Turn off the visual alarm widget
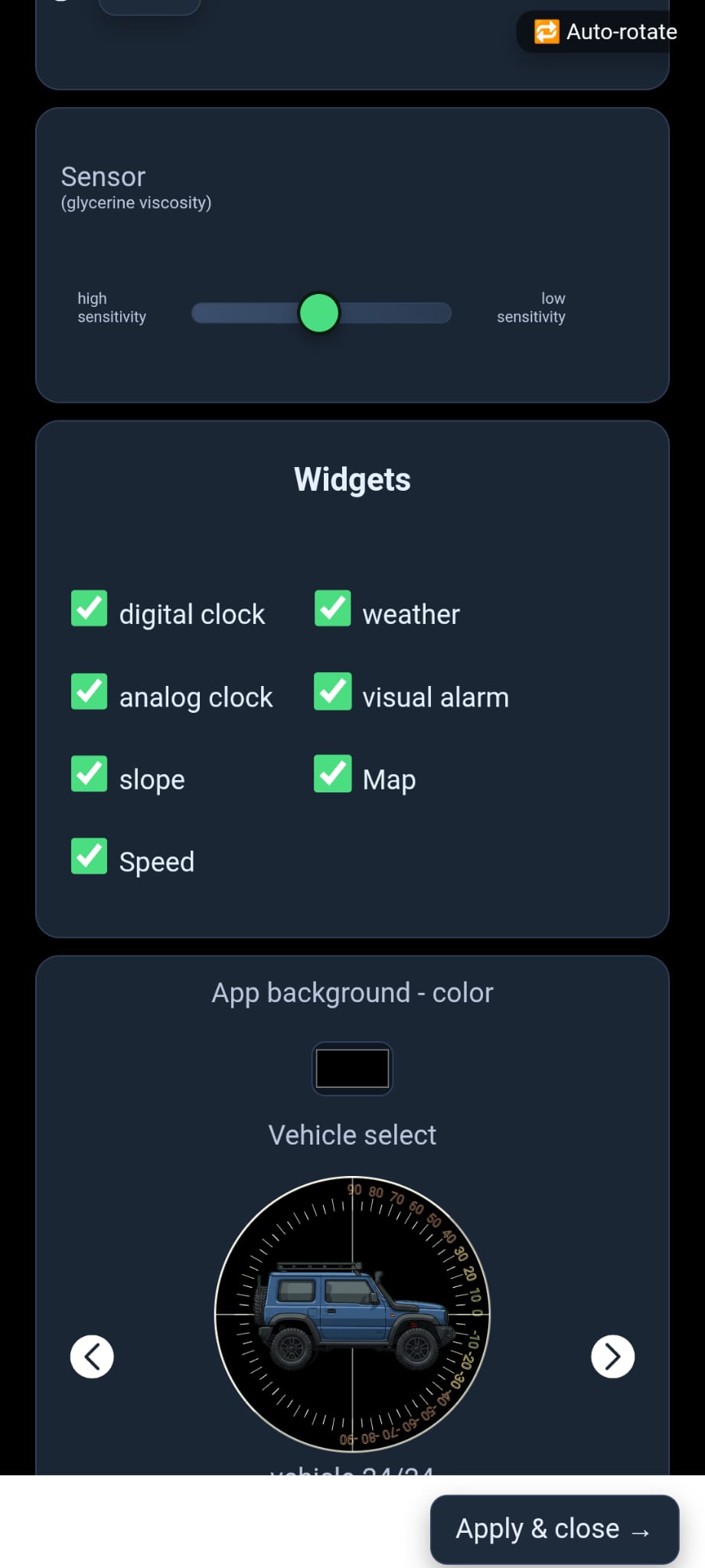Image resolution: width=705 pixels, height=1568 pixels. pyautogui.click(x=333, y=691)
